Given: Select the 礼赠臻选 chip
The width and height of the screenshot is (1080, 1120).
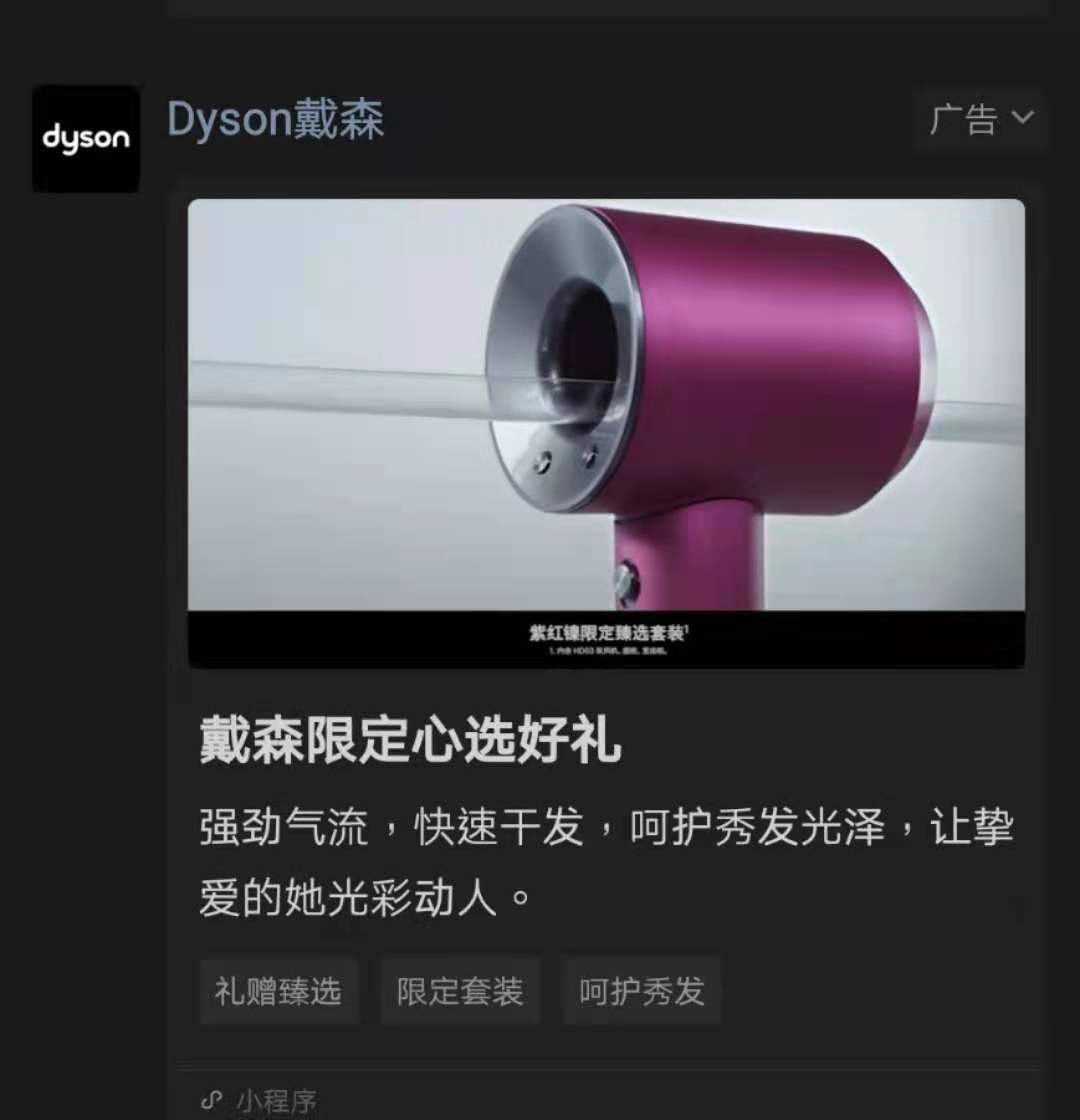Looking at the screenshot, I should (x=278, y=991).
